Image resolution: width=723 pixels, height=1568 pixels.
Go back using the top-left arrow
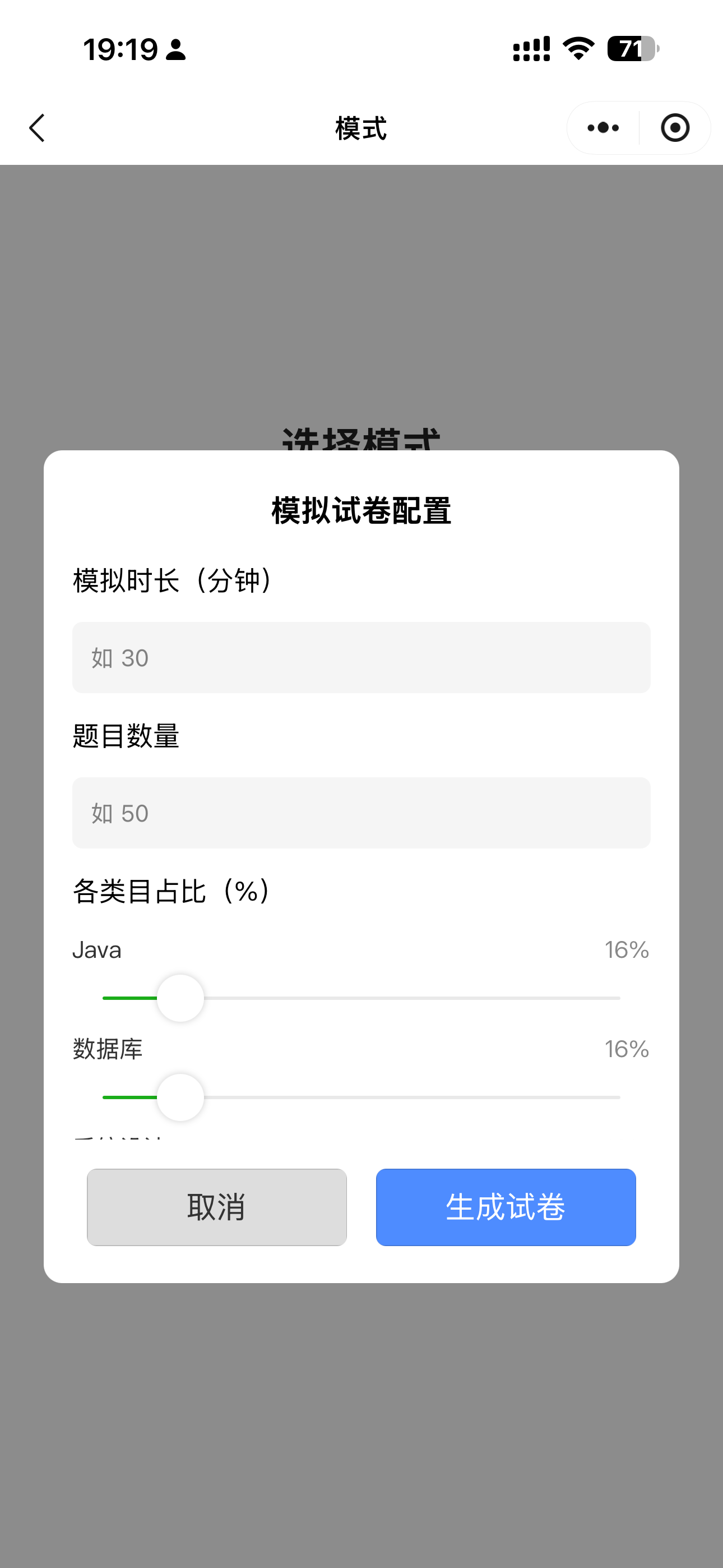(37, 128)
